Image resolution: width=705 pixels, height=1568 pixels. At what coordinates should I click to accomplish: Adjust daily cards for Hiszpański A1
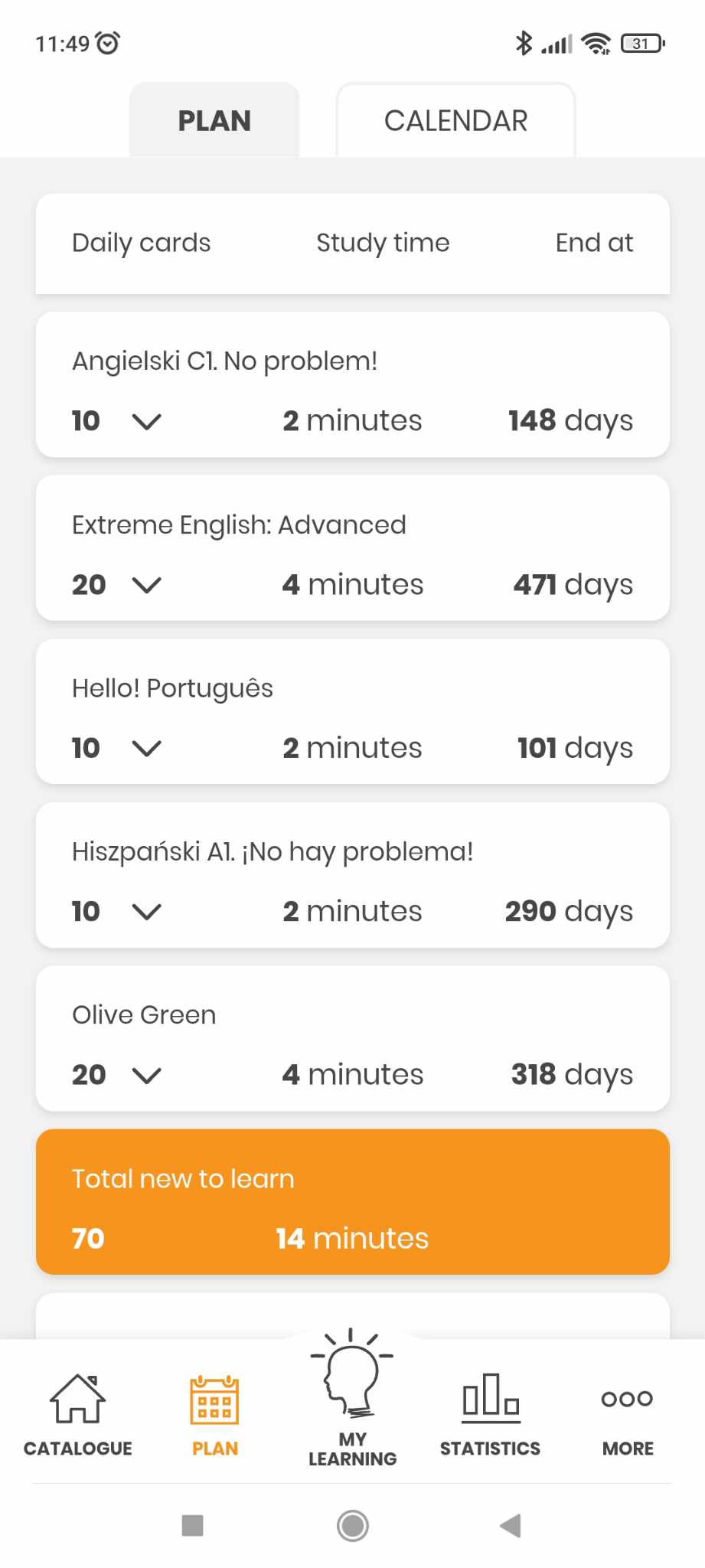pyautogui.click(x=146, y=911)
